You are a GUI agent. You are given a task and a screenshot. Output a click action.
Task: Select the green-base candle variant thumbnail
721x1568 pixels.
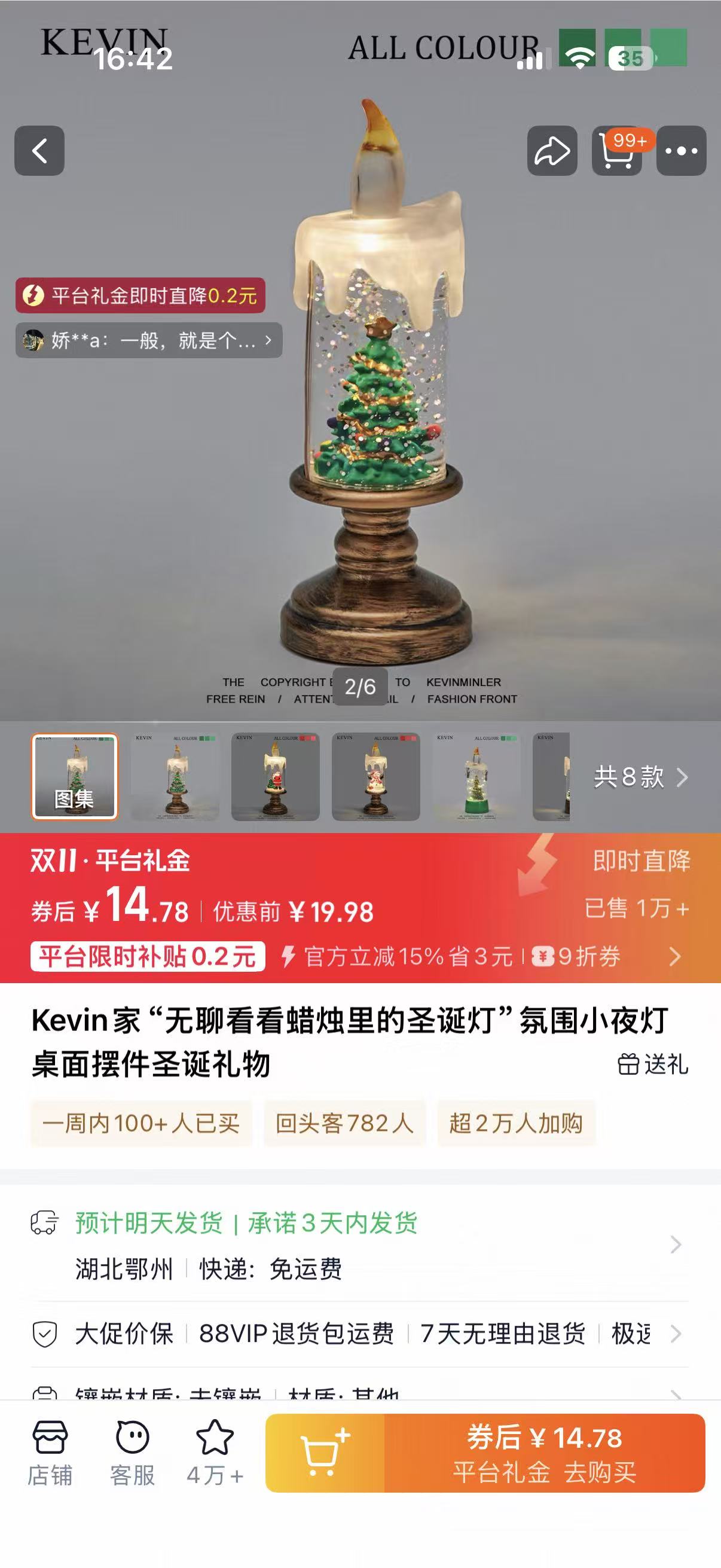pos(476,777)
